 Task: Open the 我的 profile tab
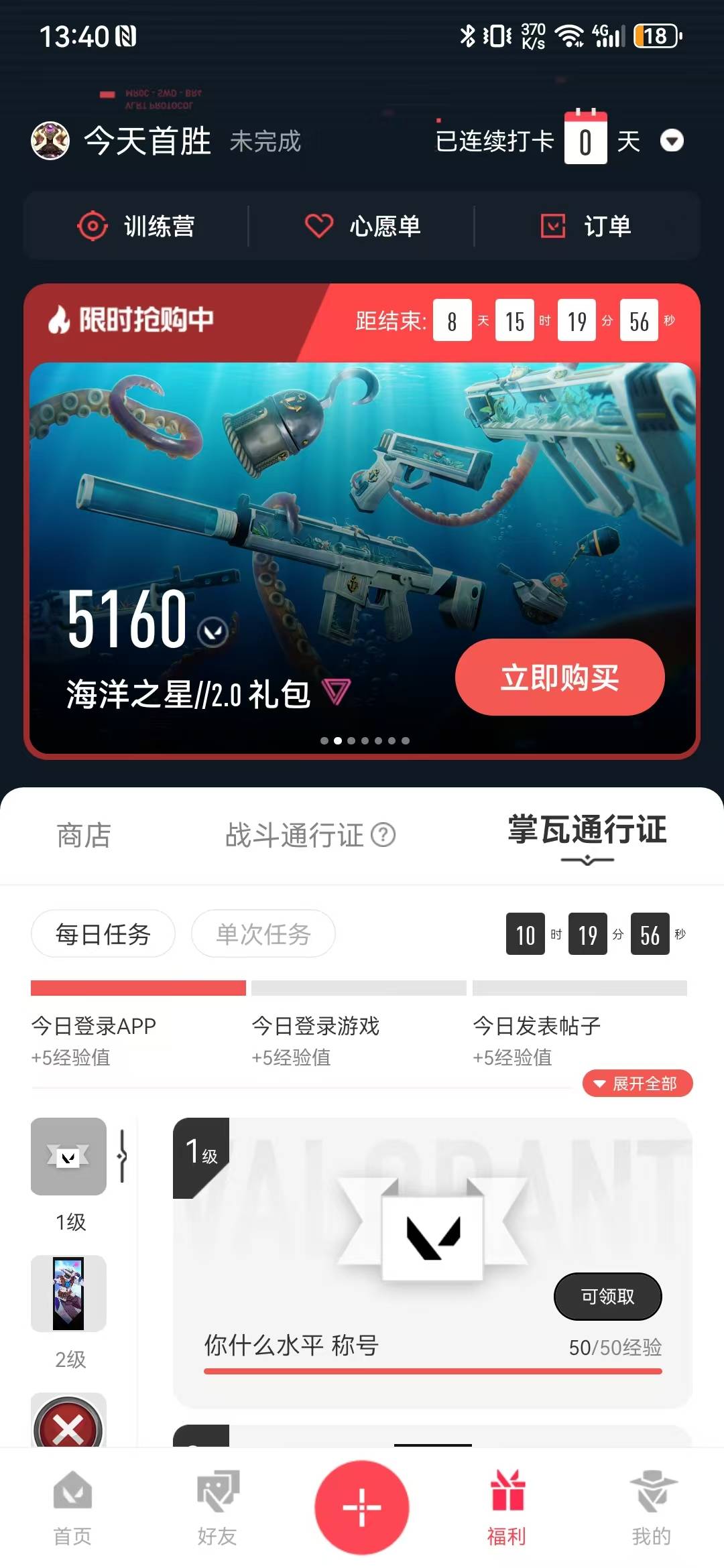coord(651,1508)
